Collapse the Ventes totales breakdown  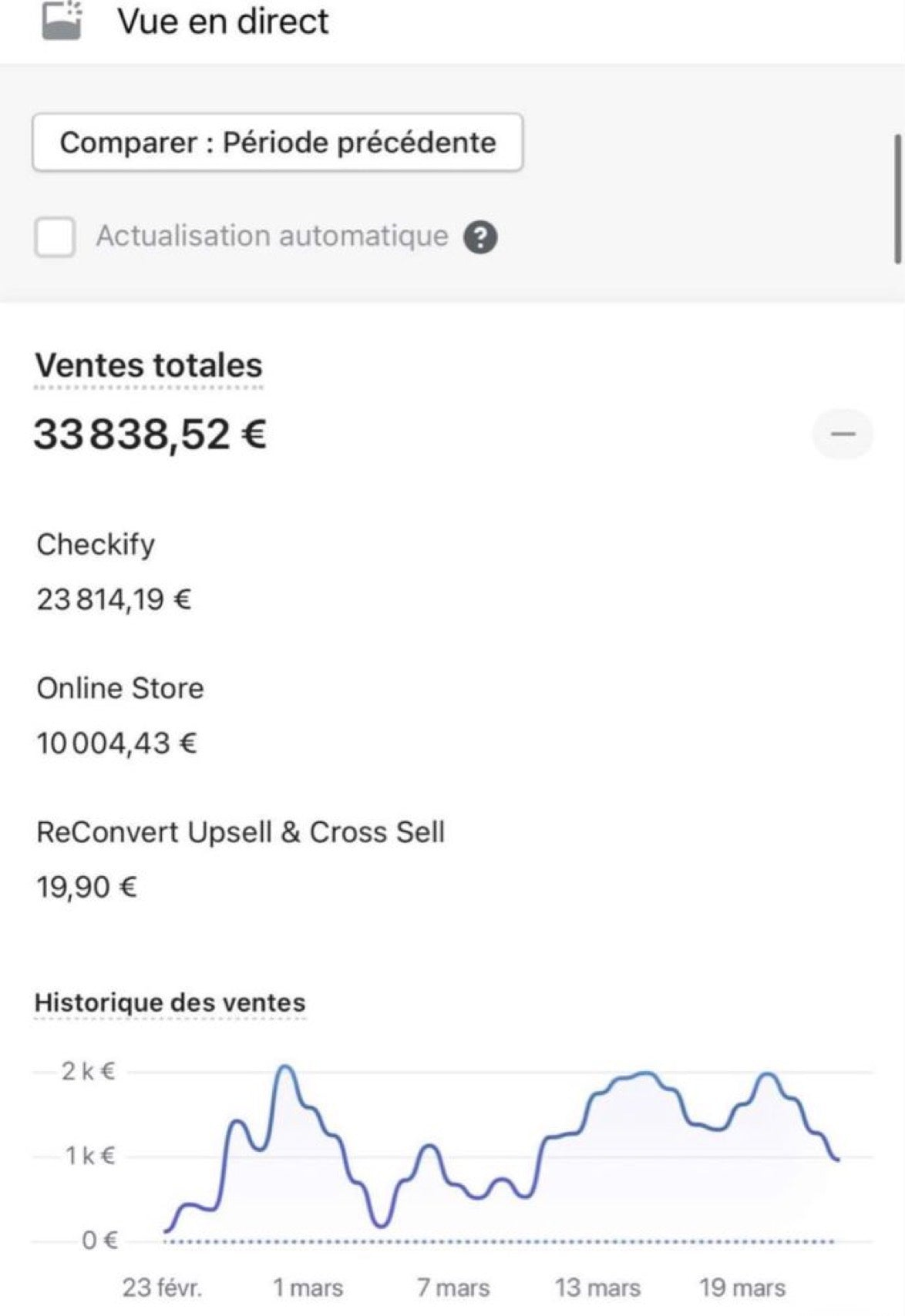coord(843,435)
